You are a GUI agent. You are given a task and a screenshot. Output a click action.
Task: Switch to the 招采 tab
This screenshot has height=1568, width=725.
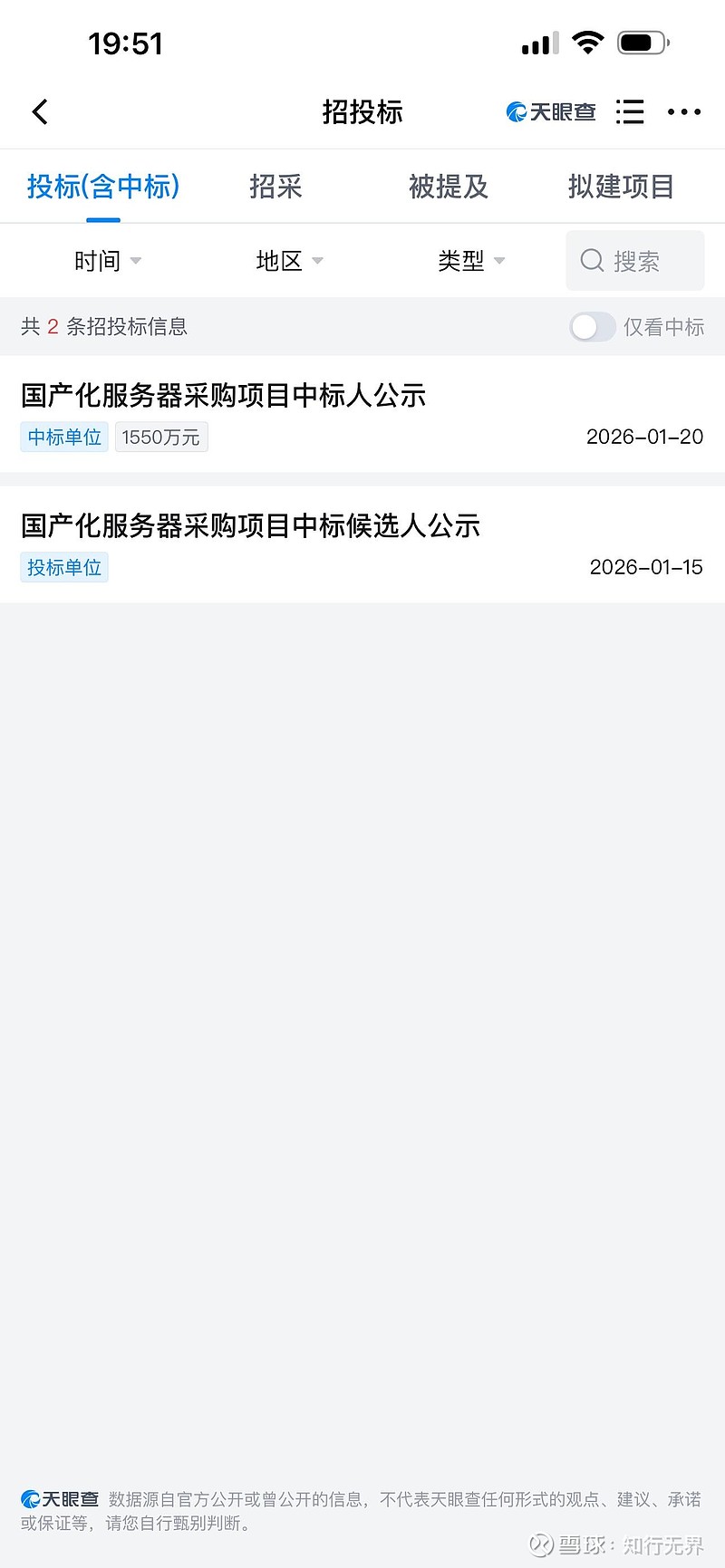(276, 187)
